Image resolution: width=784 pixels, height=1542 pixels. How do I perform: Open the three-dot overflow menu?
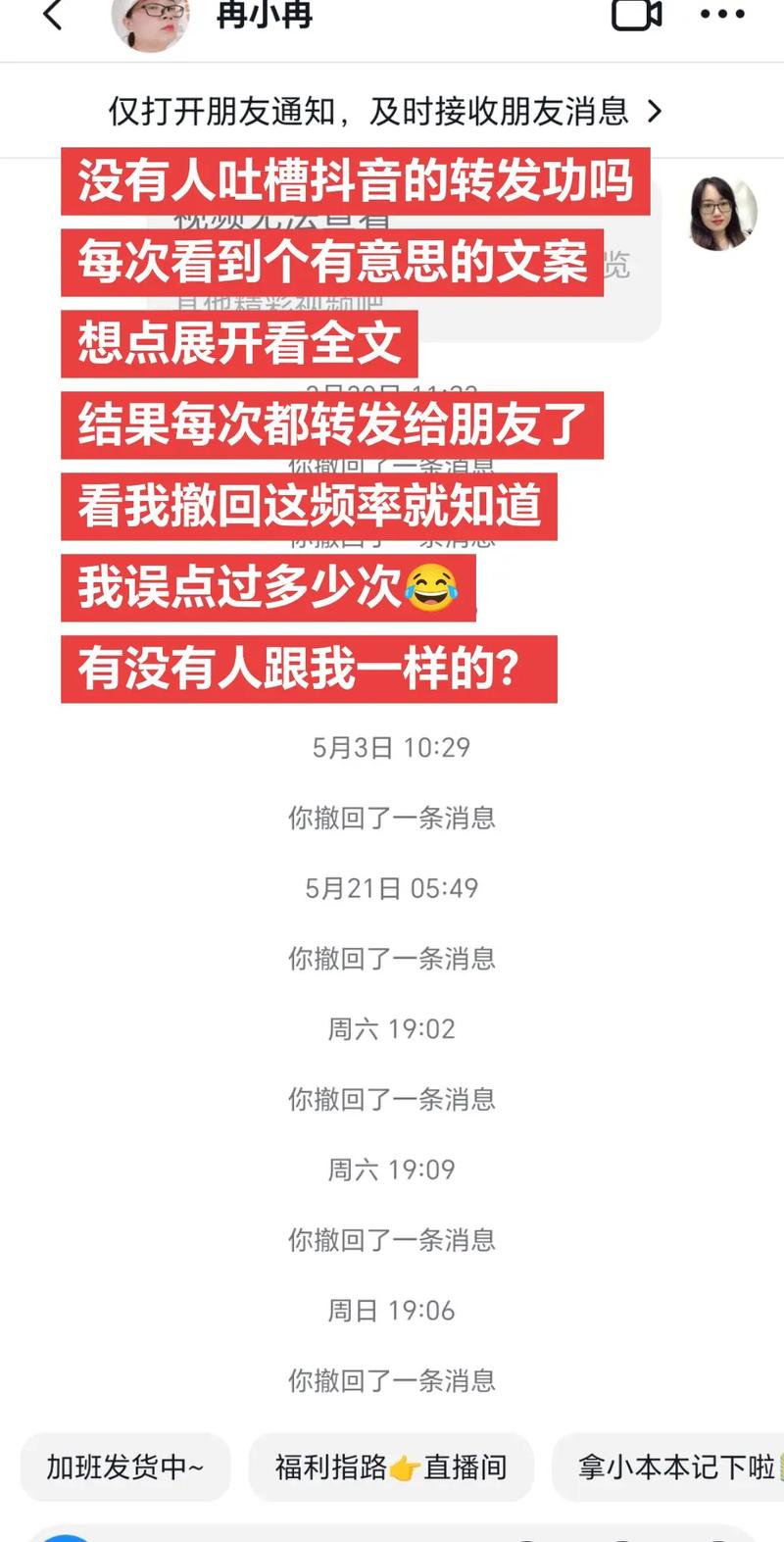click(x=722, y=15)
